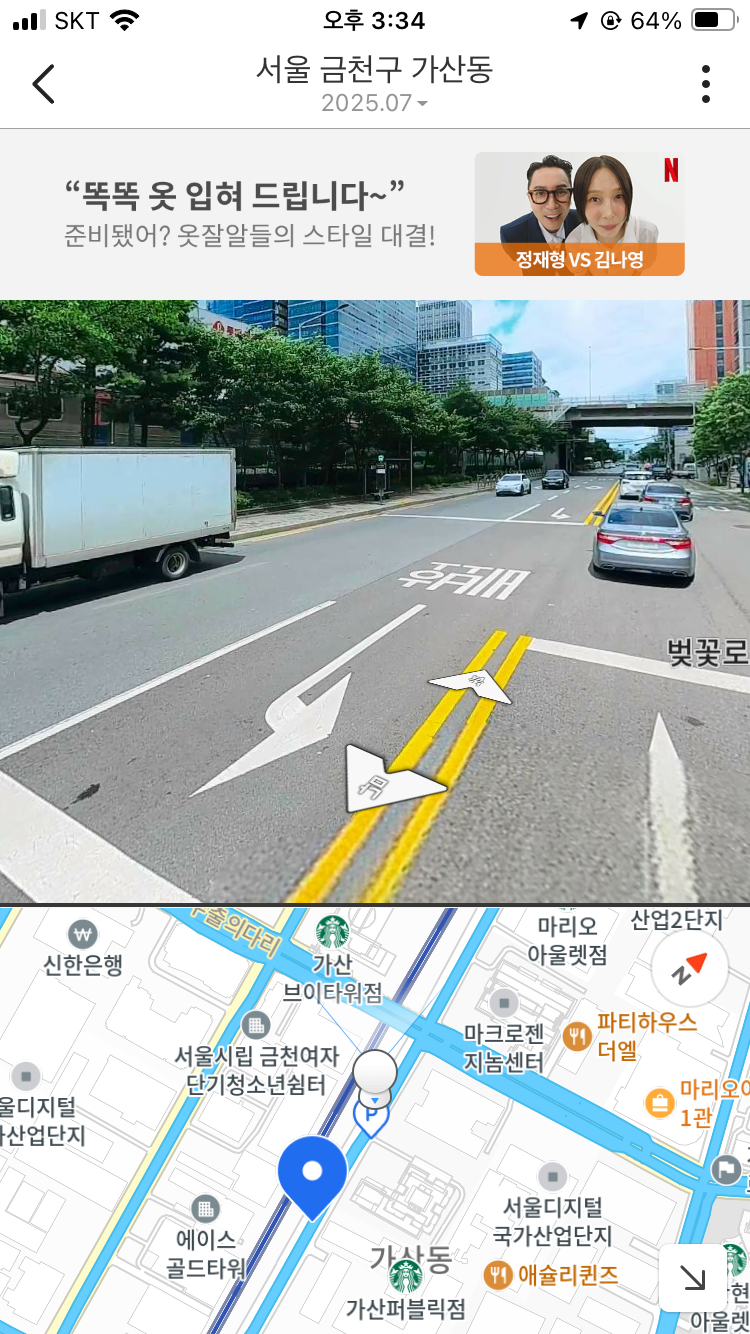Open 가산 브이타워점 Starbucks marker

tap(332, 931)
